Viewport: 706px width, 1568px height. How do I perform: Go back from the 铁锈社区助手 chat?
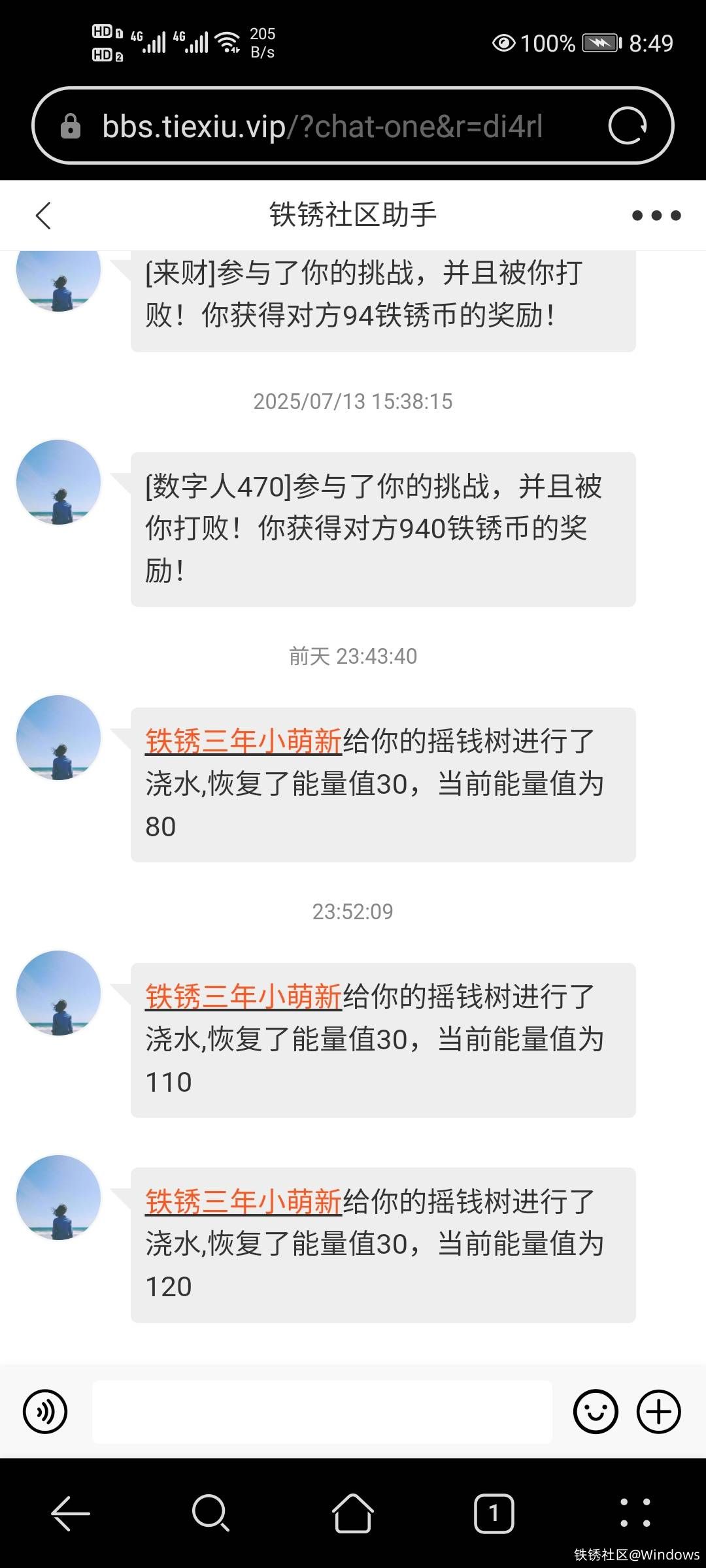[43, 216]
